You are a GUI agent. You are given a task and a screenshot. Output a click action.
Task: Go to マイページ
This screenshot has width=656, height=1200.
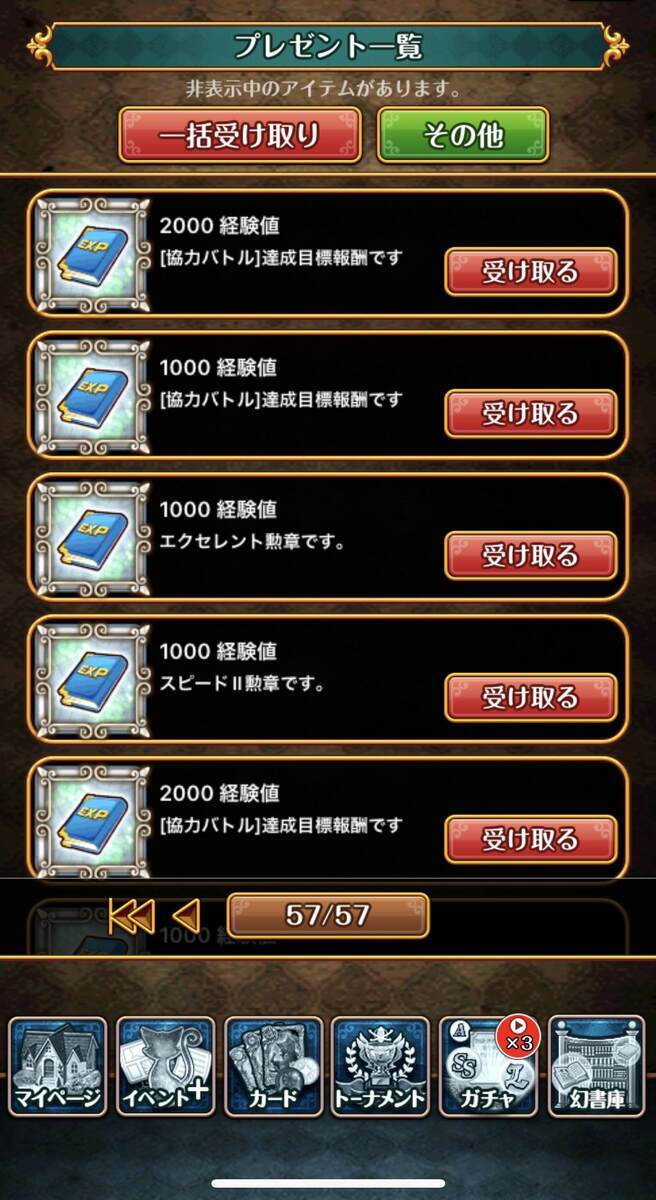click(x=57, y=1067)
